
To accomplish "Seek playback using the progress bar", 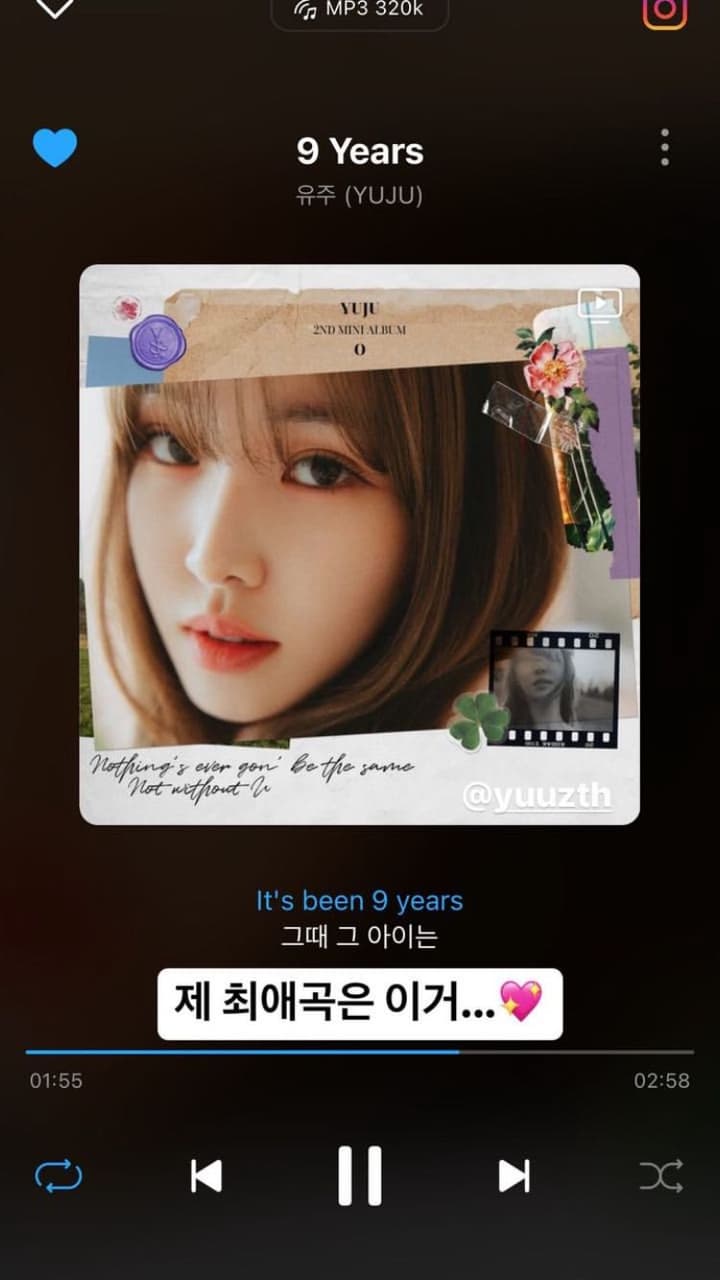I will click(x=360, y=1050).
